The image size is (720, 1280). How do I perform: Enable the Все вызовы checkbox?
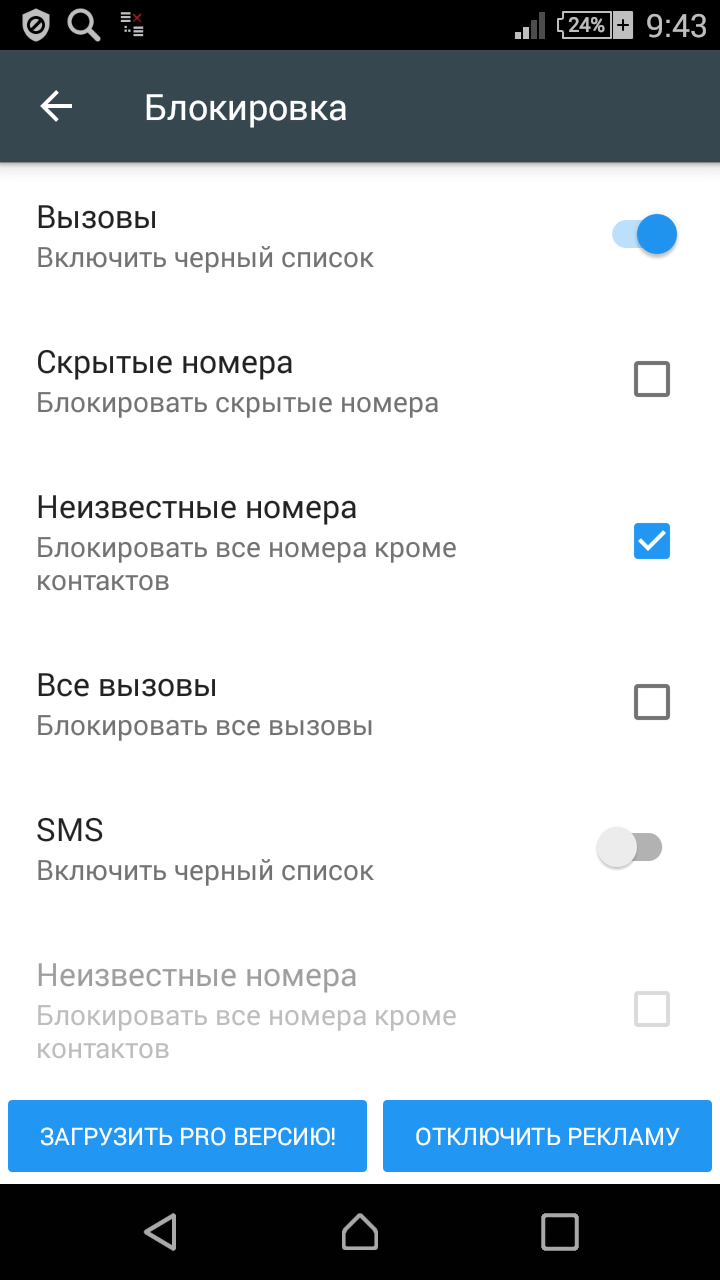click(x=651, y=703)
